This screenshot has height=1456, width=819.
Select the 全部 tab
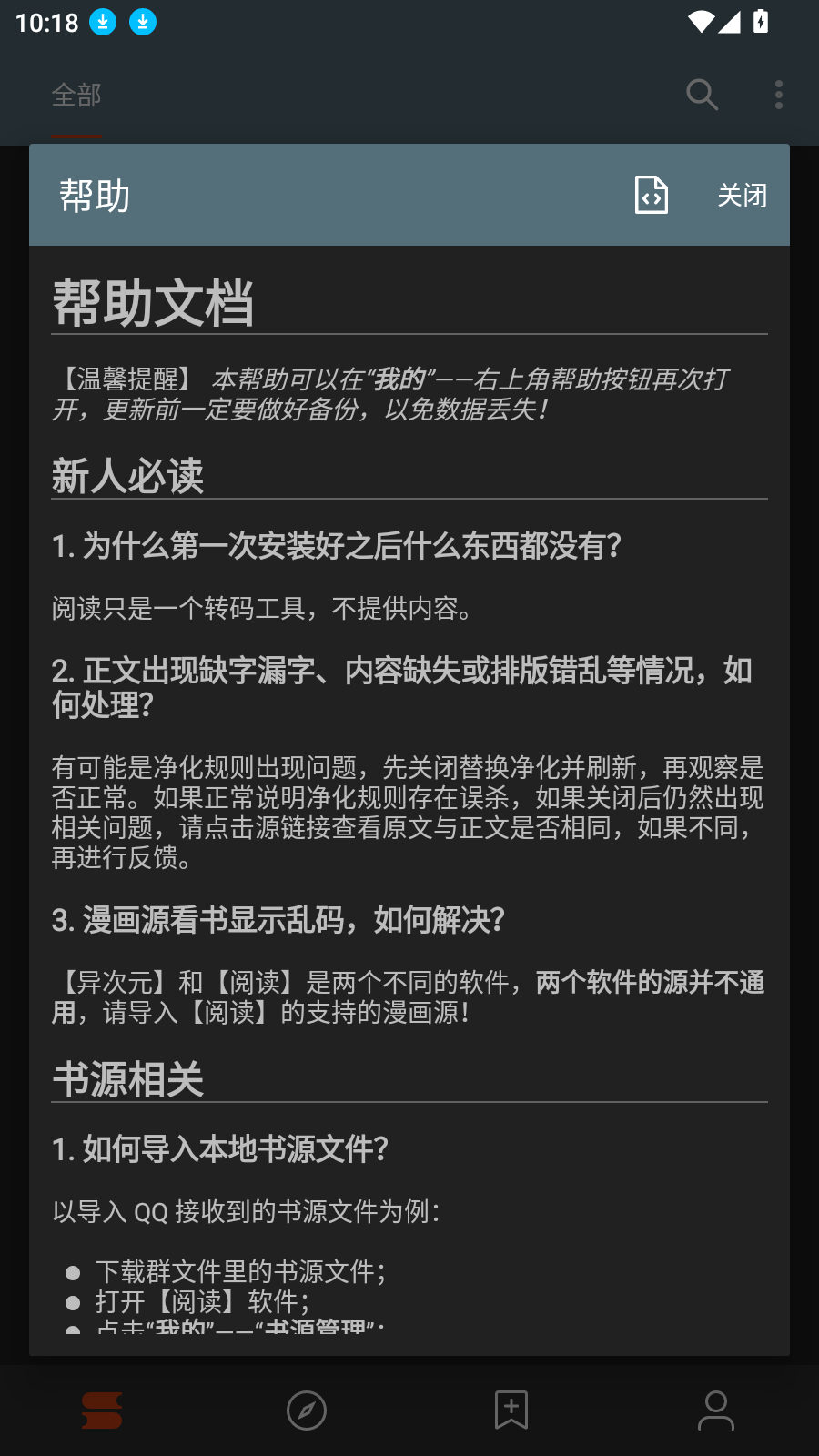(76, 95)
